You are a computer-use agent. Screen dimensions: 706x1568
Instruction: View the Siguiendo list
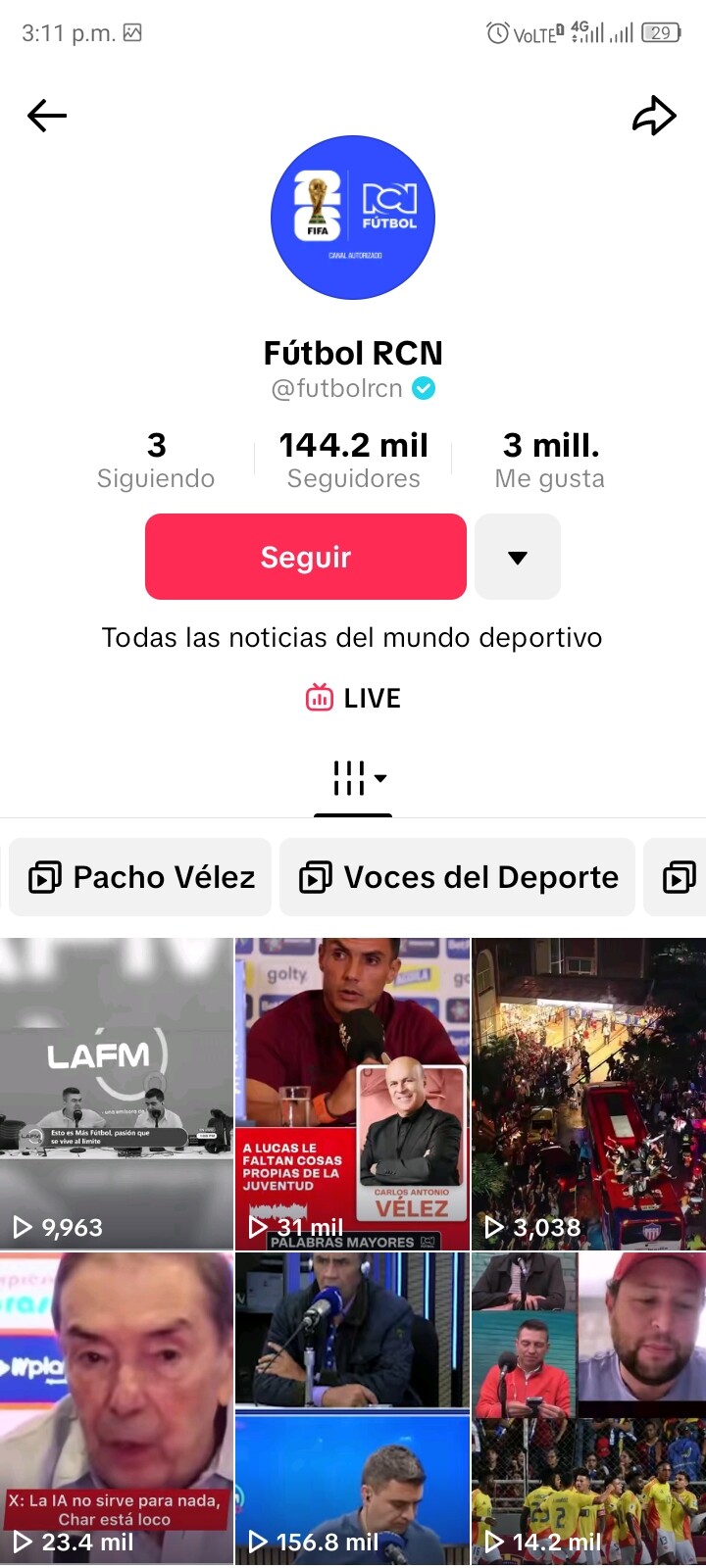click(156, 461)
